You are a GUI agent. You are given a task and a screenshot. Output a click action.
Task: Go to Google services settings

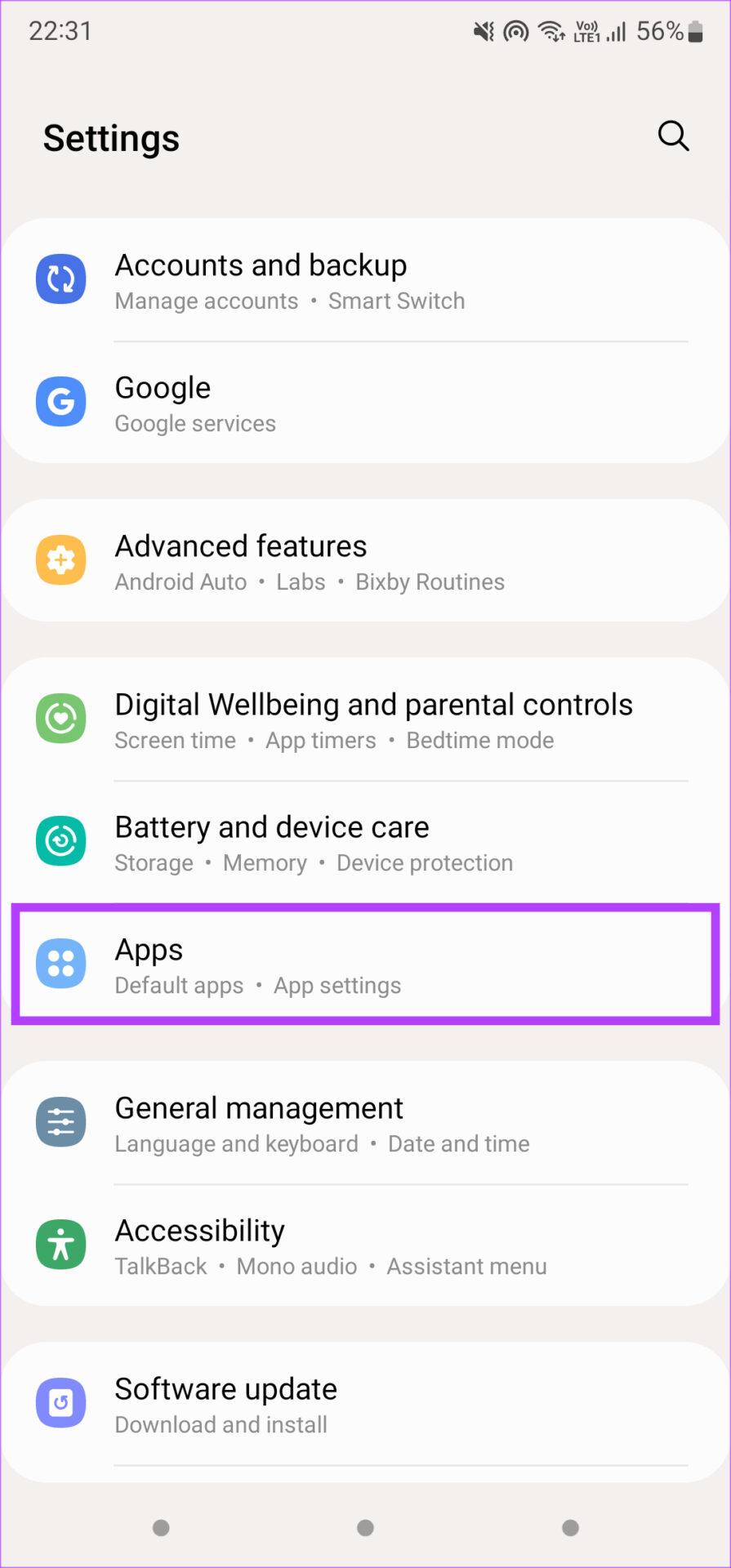(x=365, y=403)
